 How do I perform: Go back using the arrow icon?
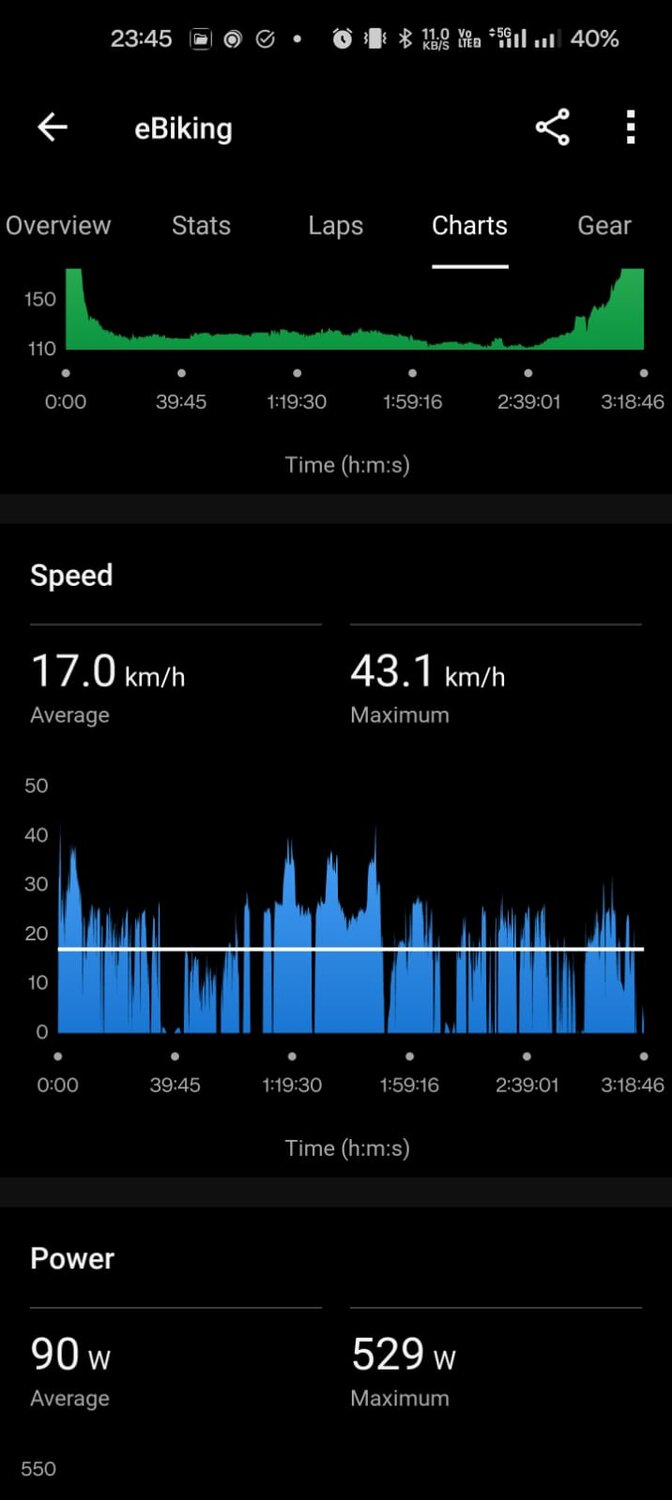52,127
